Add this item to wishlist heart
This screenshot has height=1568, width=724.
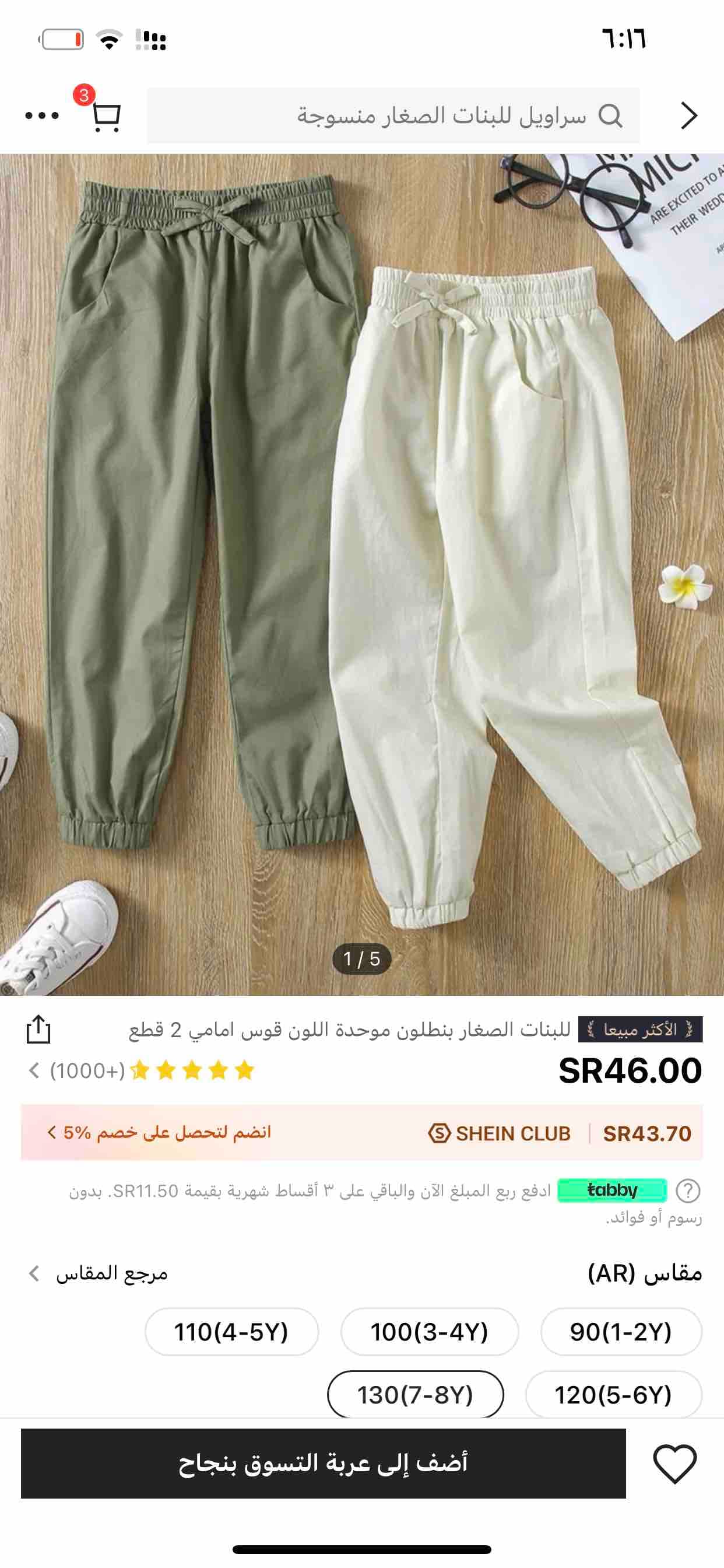tap(674, 1464)
